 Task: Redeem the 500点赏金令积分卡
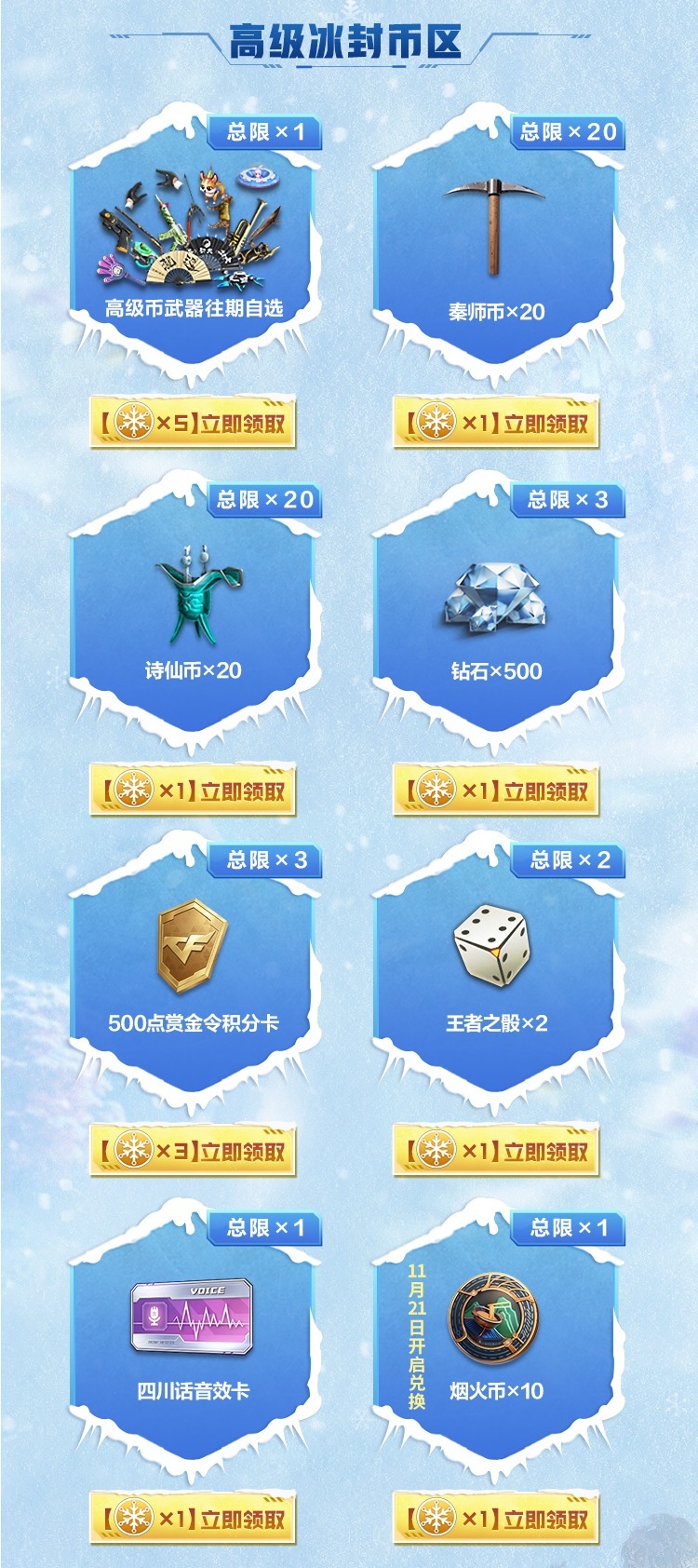pos(193,1151)
